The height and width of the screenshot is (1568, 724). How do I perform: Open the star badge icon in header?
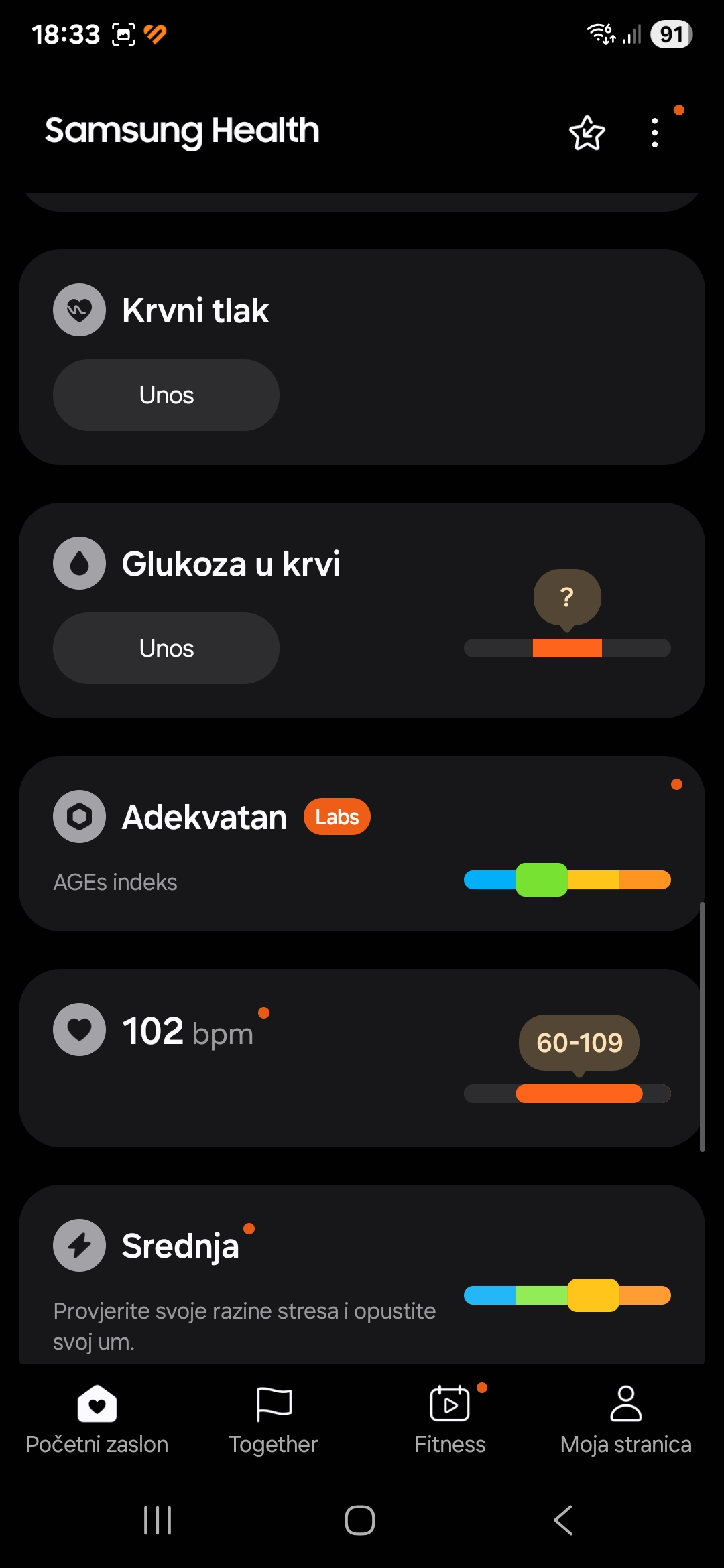point(587,133)
